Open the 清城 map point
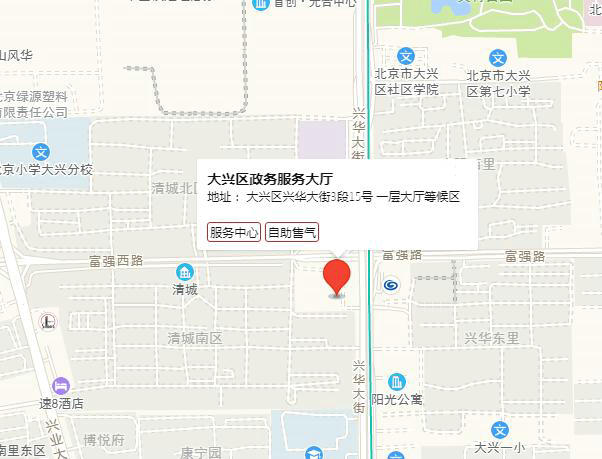 184,273
